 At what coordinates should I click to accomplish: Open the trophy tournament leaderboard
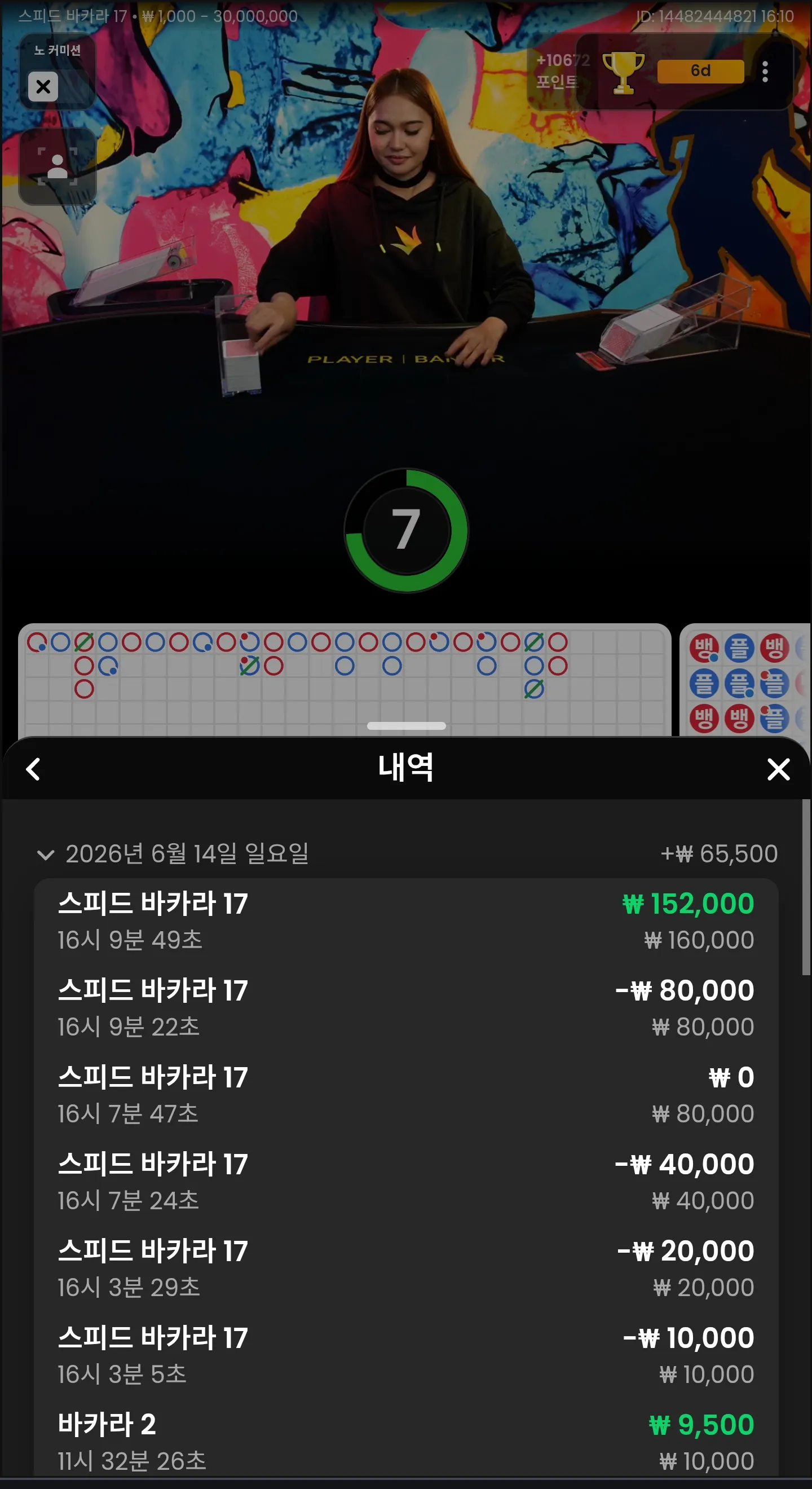pos(623,73)
